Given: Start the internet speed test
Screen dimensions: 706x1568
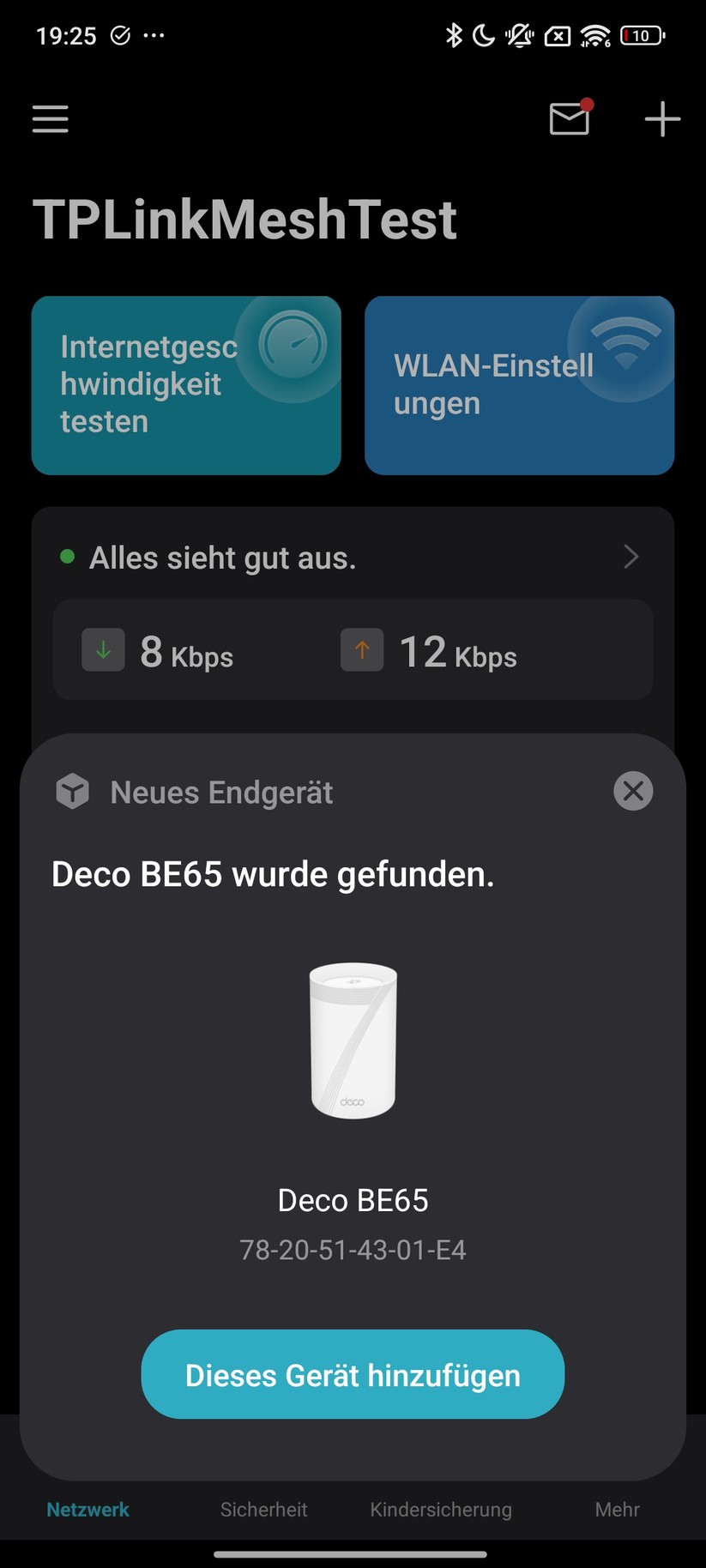Looking at the screenshot, I should (x=186, y=385).
